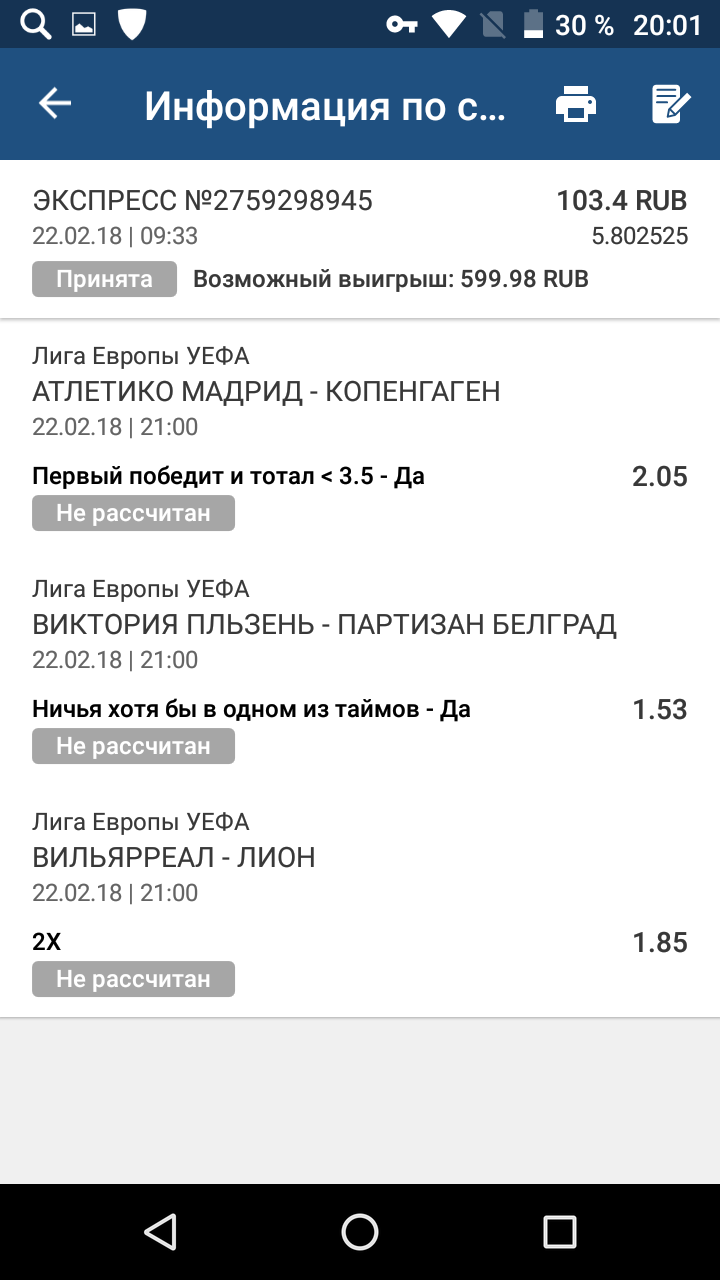
Task: Open the Атлетико Мадрид - Копенгаген event
Action: tap(266, 391)
